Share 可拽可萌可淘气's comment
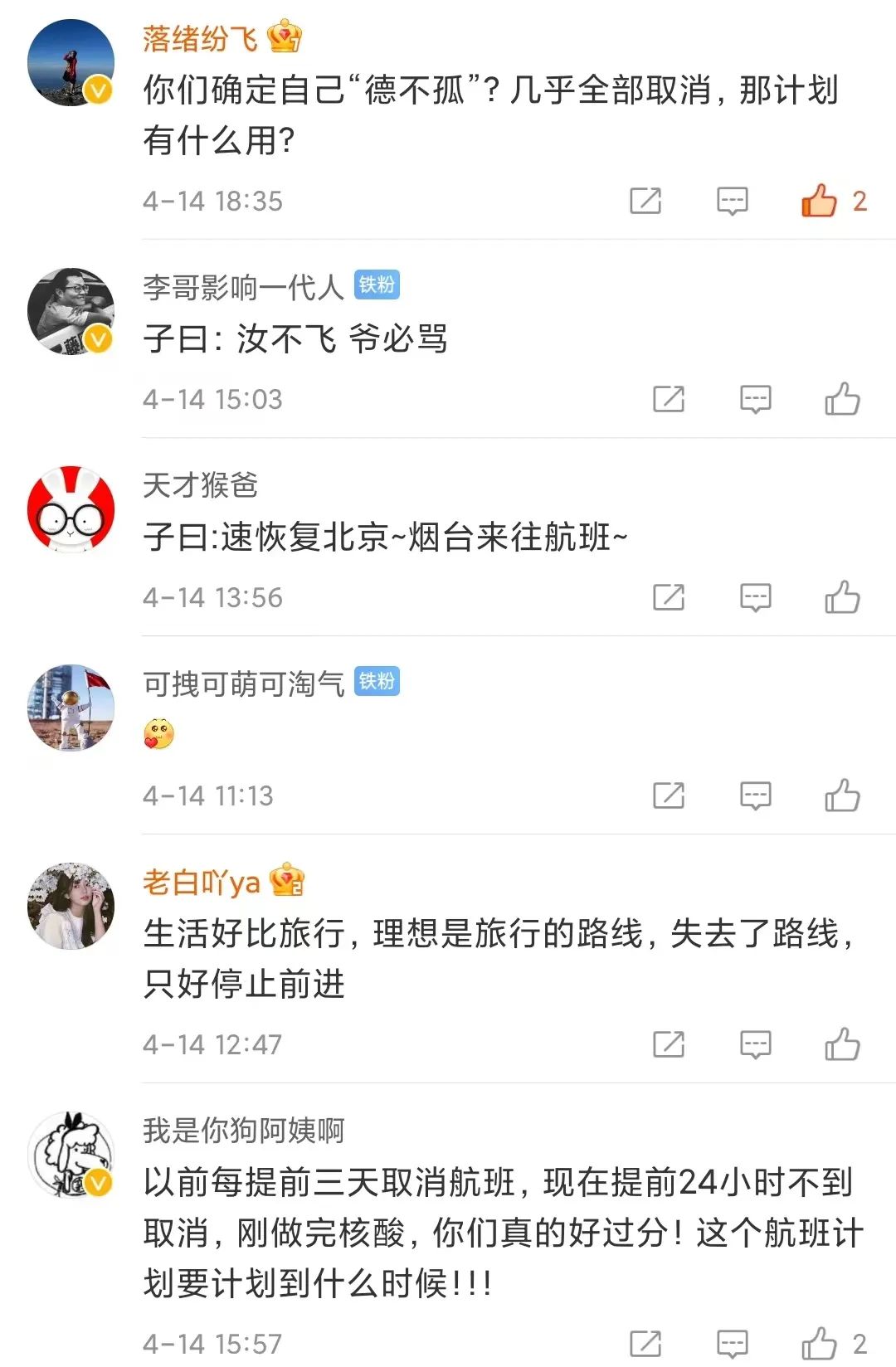The image size is (896, 1367). pos(669,796)
